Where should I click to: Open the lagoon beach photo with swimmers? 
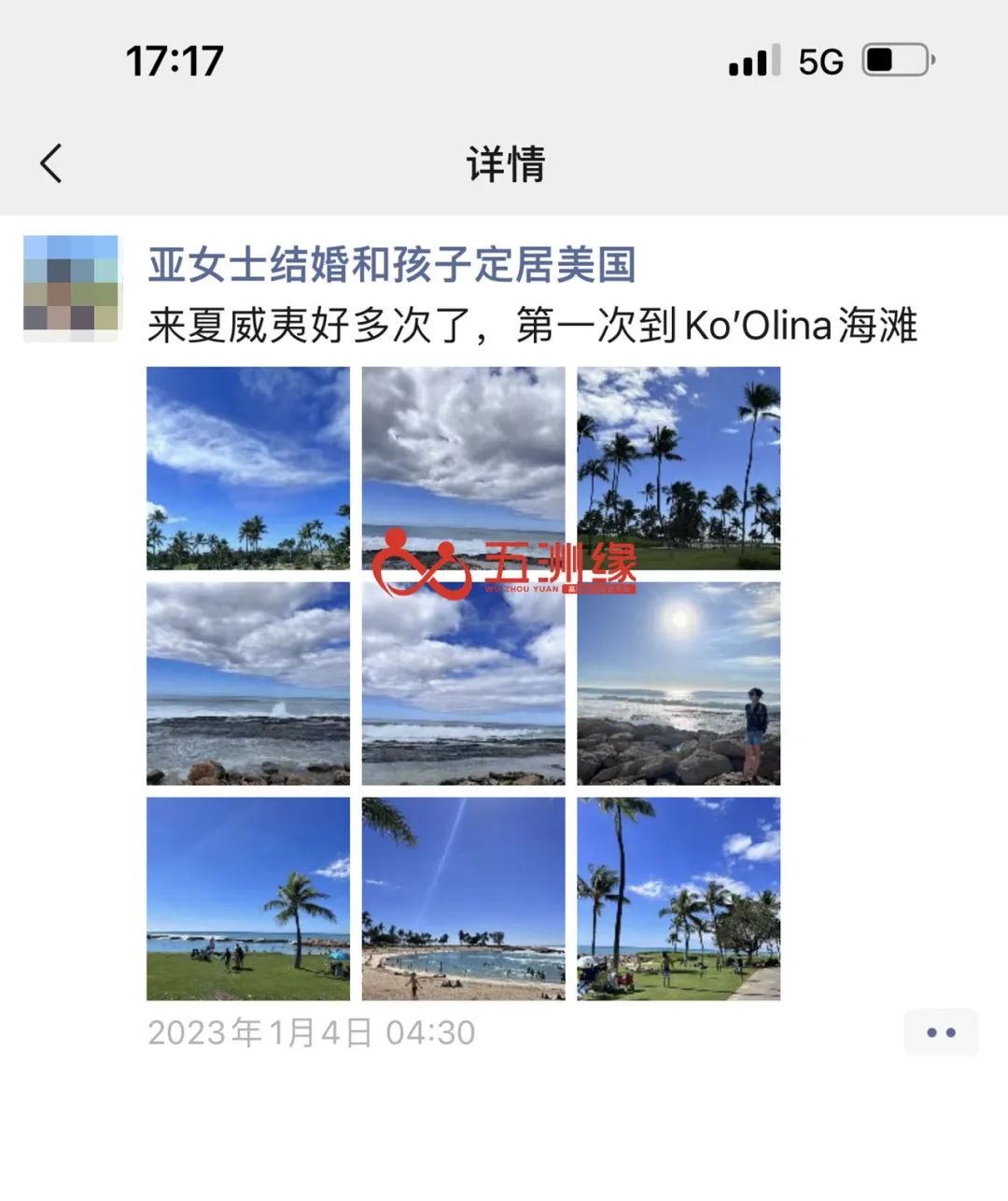pos(464,899)
